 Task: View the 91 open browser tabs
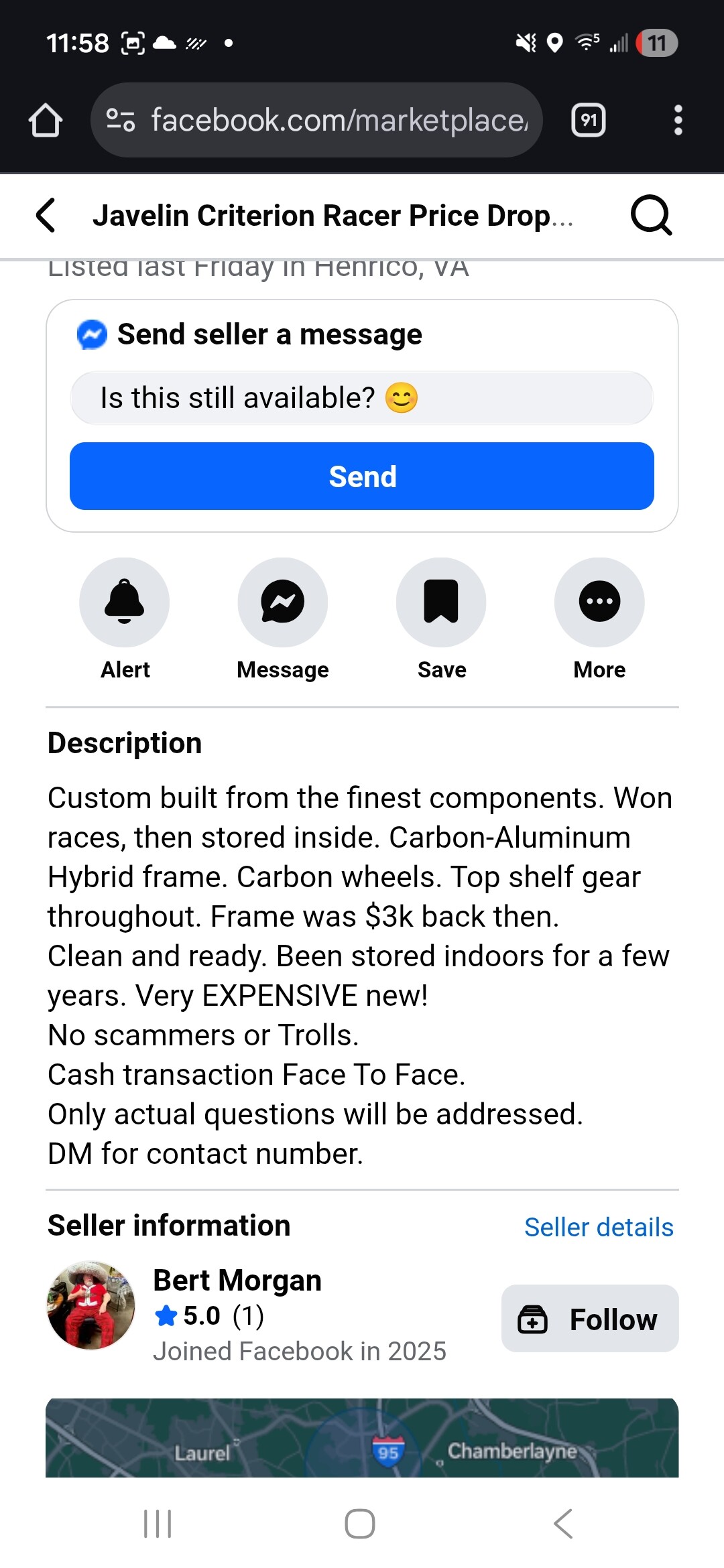pos(588,121)
